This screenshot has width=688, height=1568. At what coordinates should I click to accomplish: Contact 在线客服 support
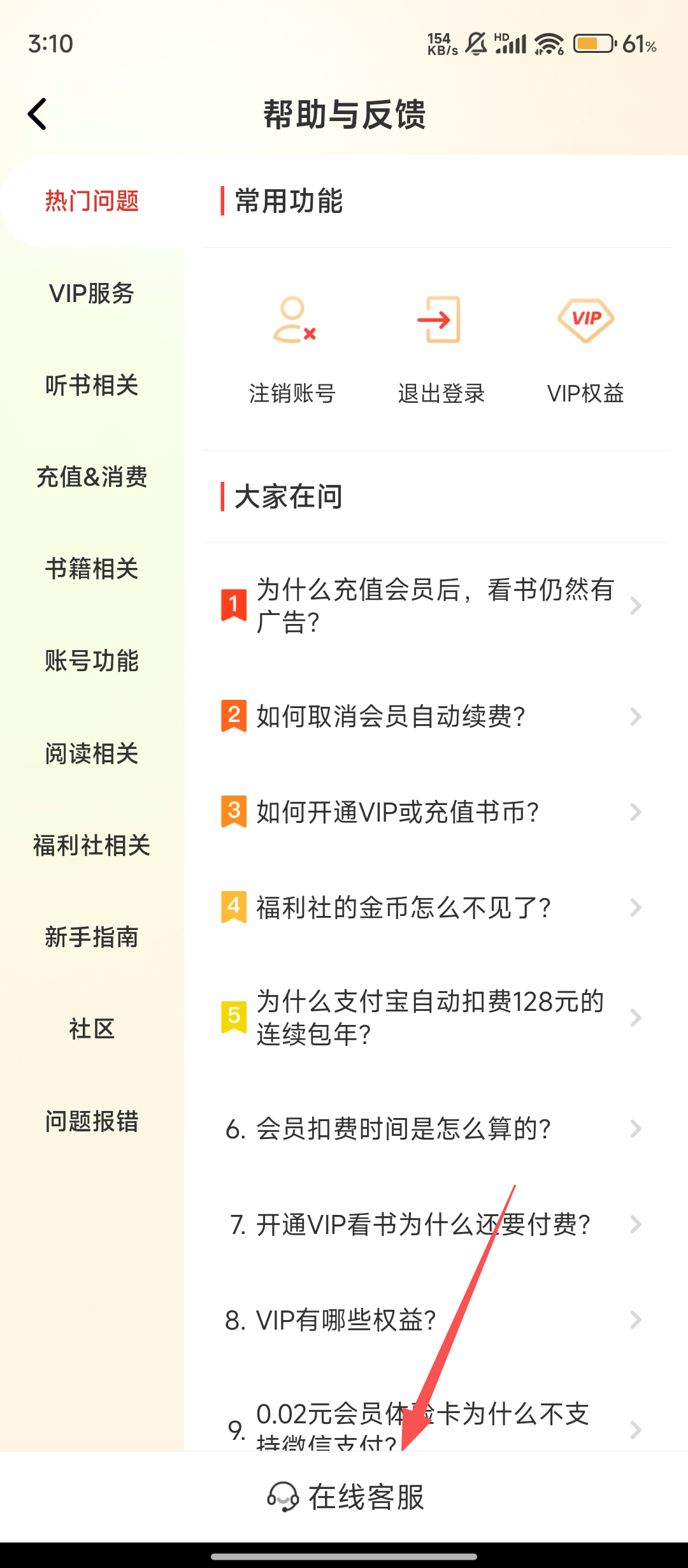[345, 1497]
